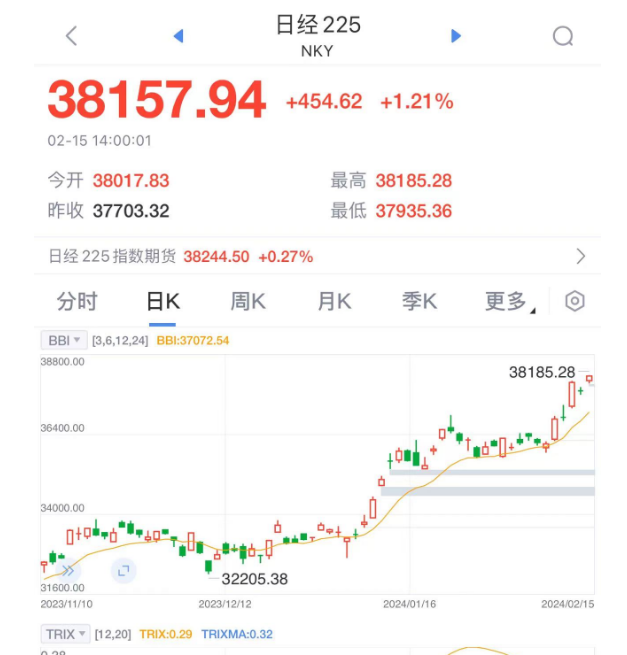This screenshot has height=655, width=627.
Task: Show the 季K chart
Action: click(x=419, y=302)
